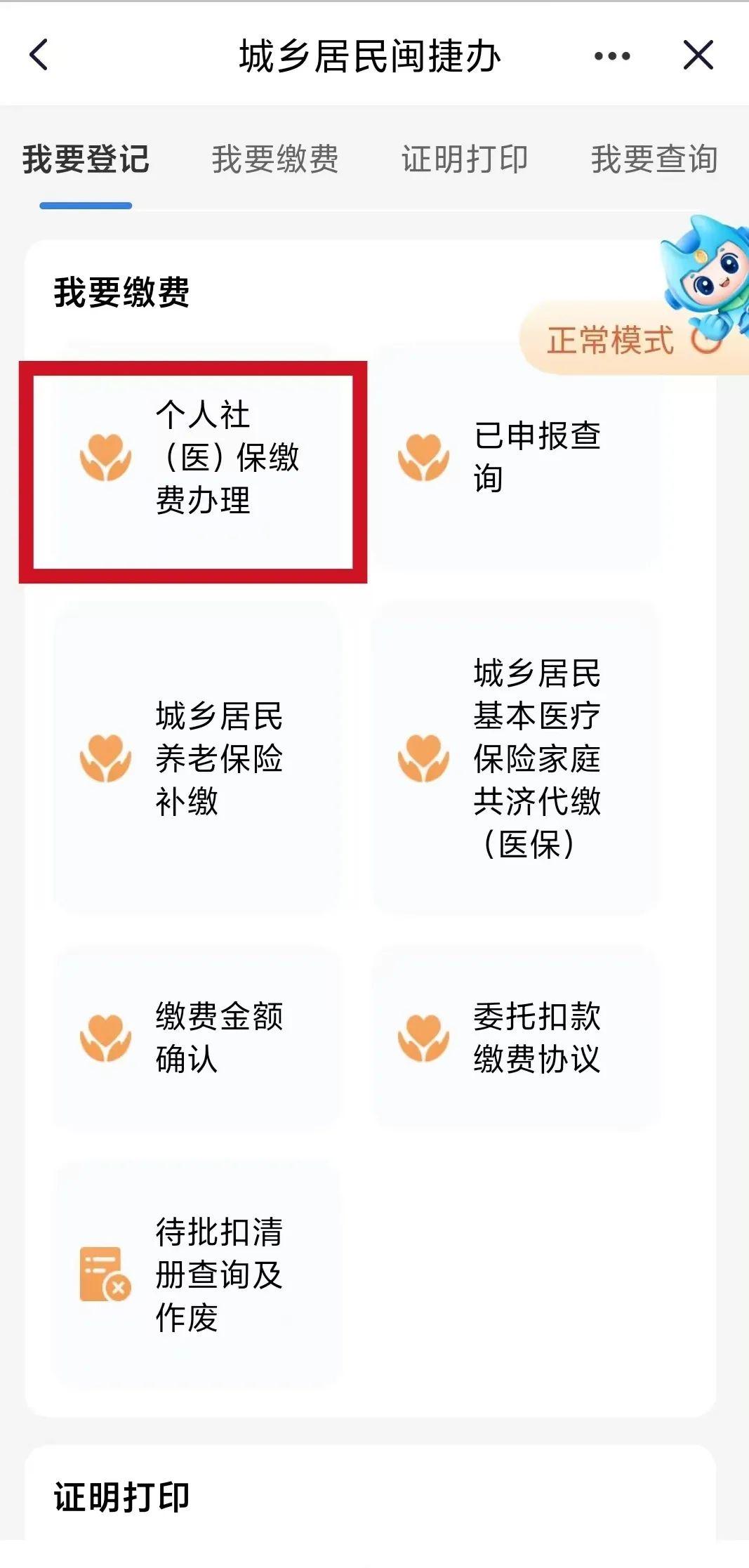Open 待批扣清册查询及作废
Screen dimensions: 749x1568
(197, 1274)
